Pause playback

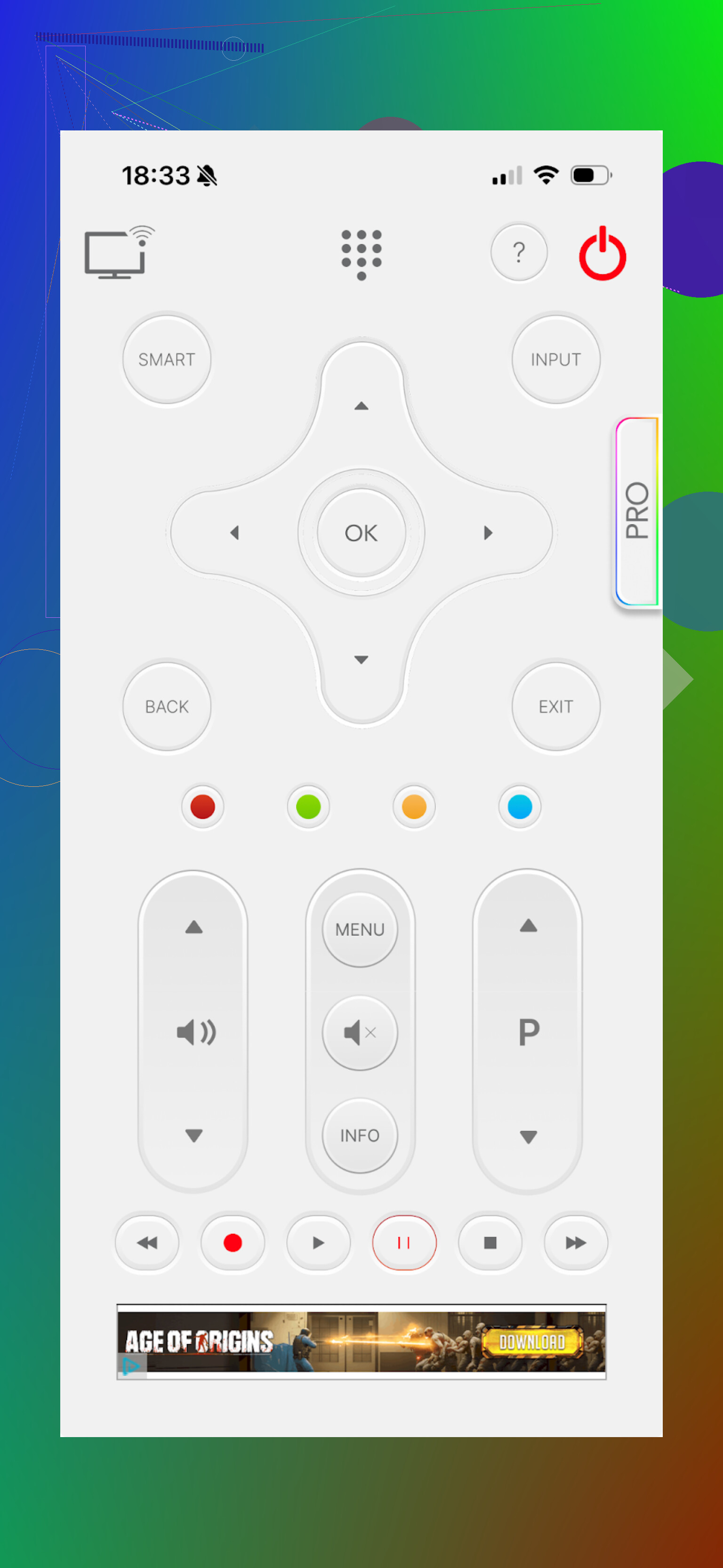(x=404, y=1242)
